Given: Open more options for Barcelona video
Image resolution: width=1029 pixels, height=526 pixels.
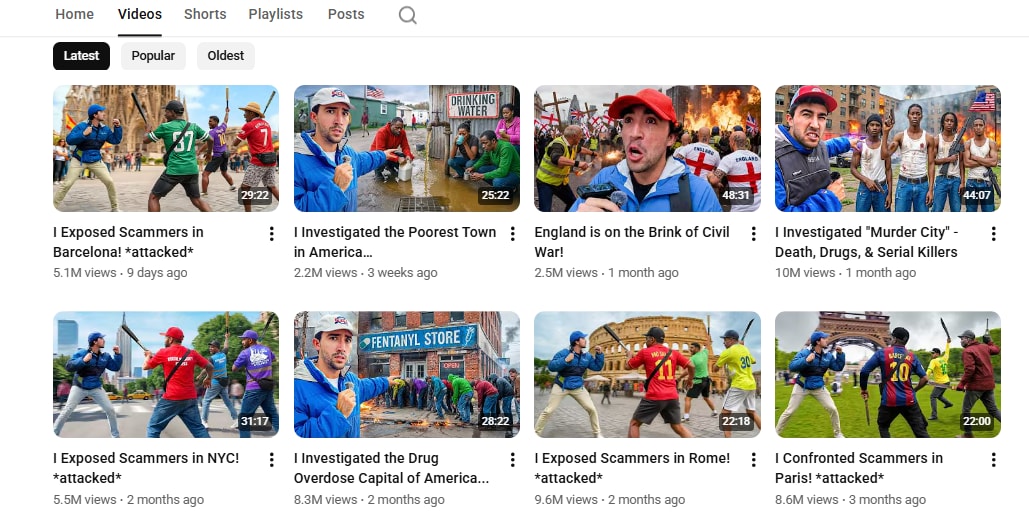Looking at the screenshot, I should click(x=272, y=234).
